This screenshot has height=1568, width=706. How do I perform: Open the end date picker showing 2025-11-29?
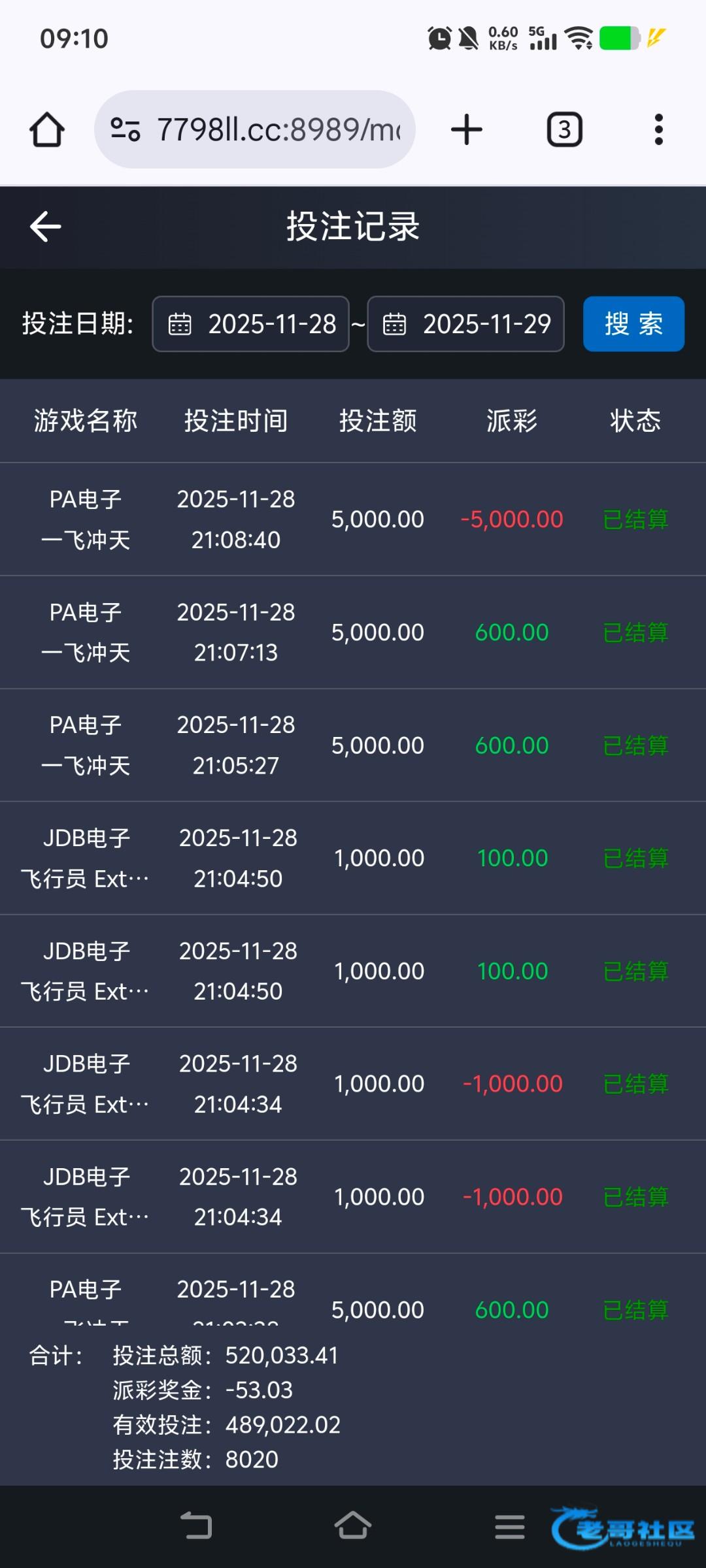(465, 324)
